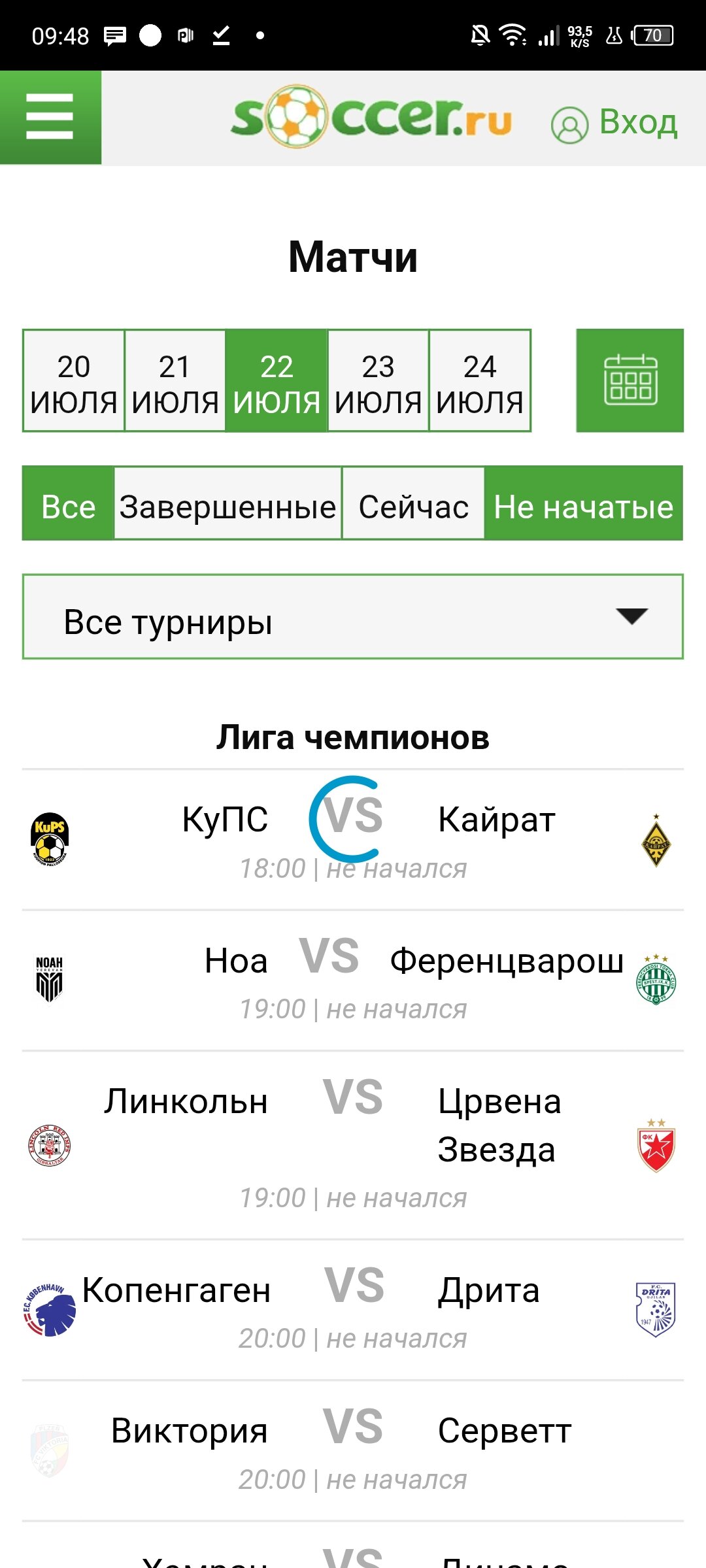Tap Вход to log in
The height and width of the screenshot is (1568, 706).
[x=614, y=123]
